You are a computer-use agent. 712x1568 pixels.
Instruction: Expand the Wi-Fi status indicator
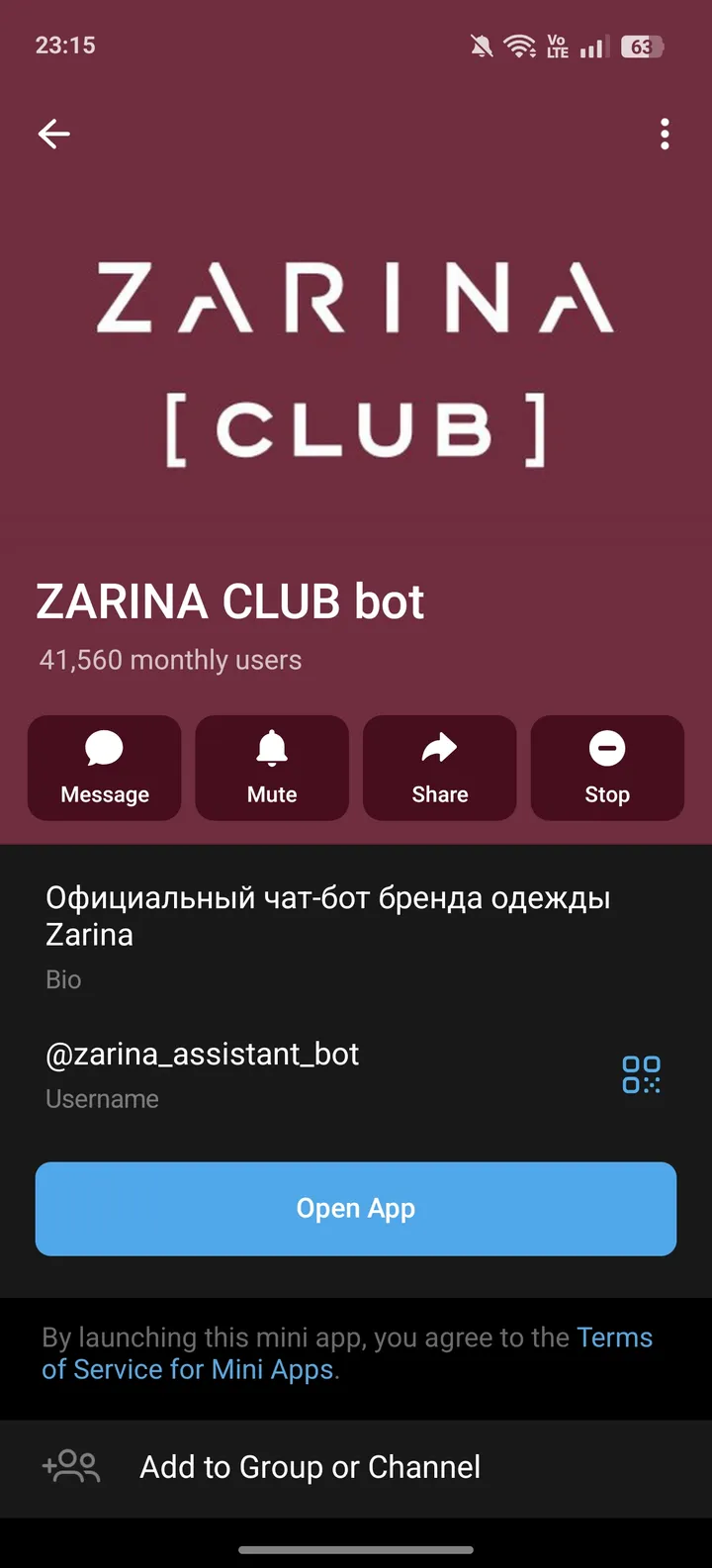pos(520,45)
